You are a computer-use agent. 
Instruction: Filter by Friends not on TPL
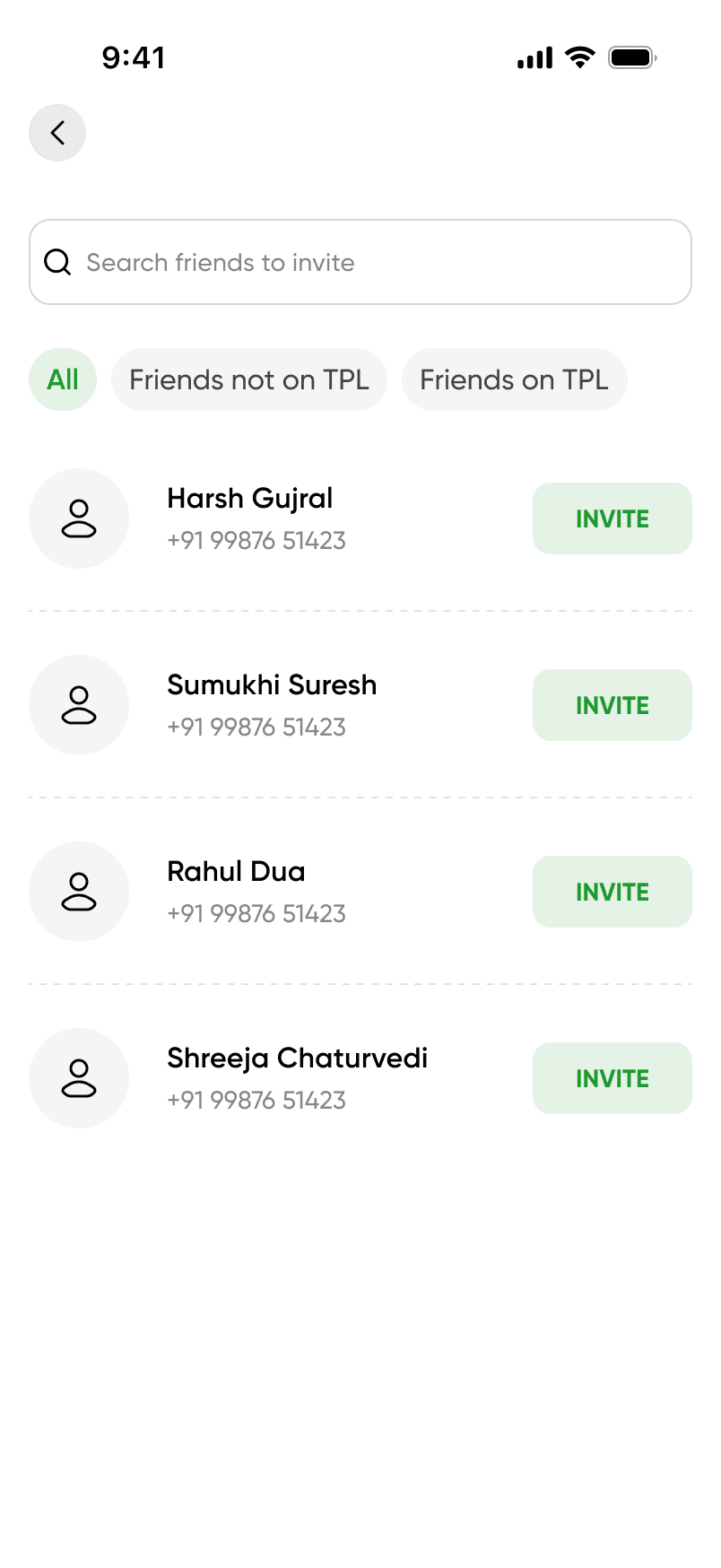click(x=249, y=379)
